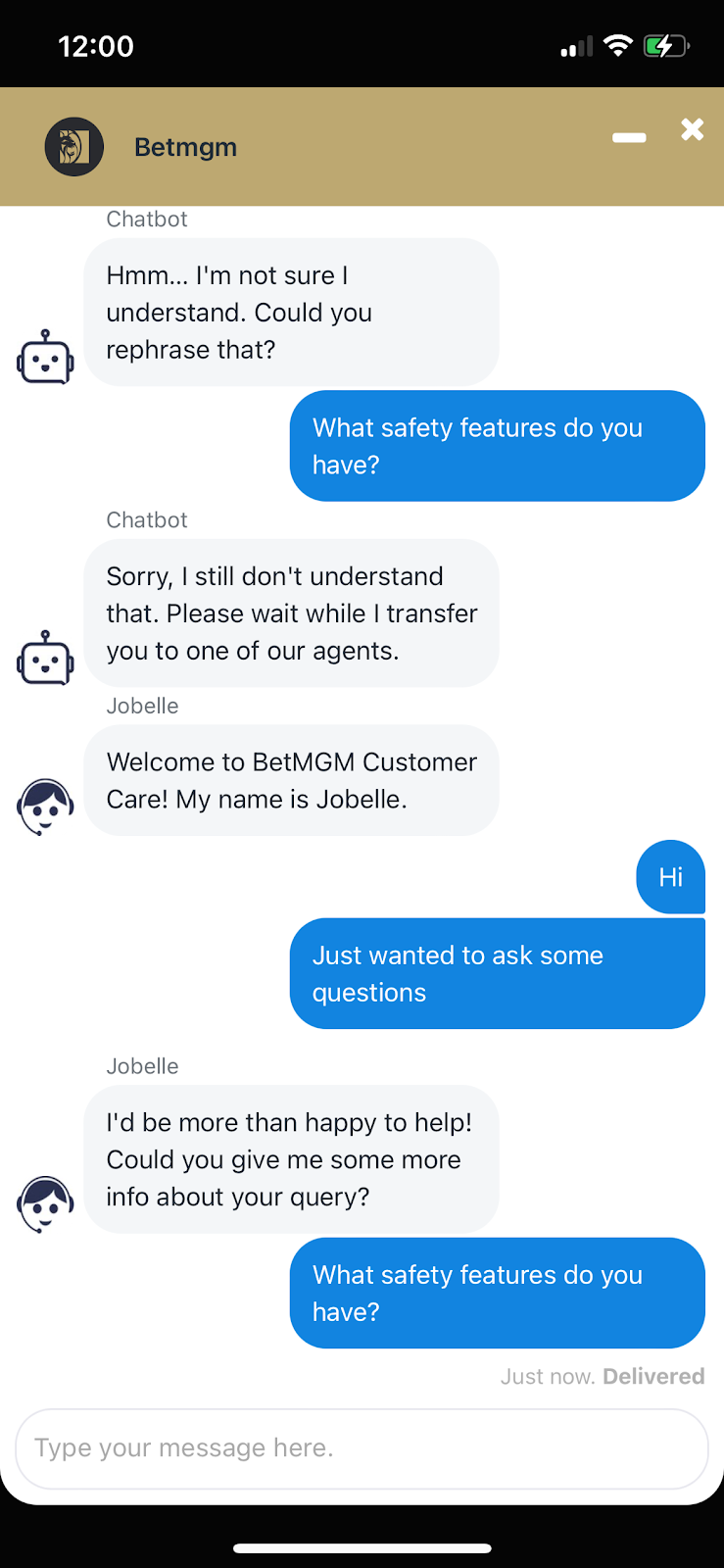Screen dimensions: 724x1568
Task: Click the Betmgm lion logo icon
Action: (x=74, y=145)
